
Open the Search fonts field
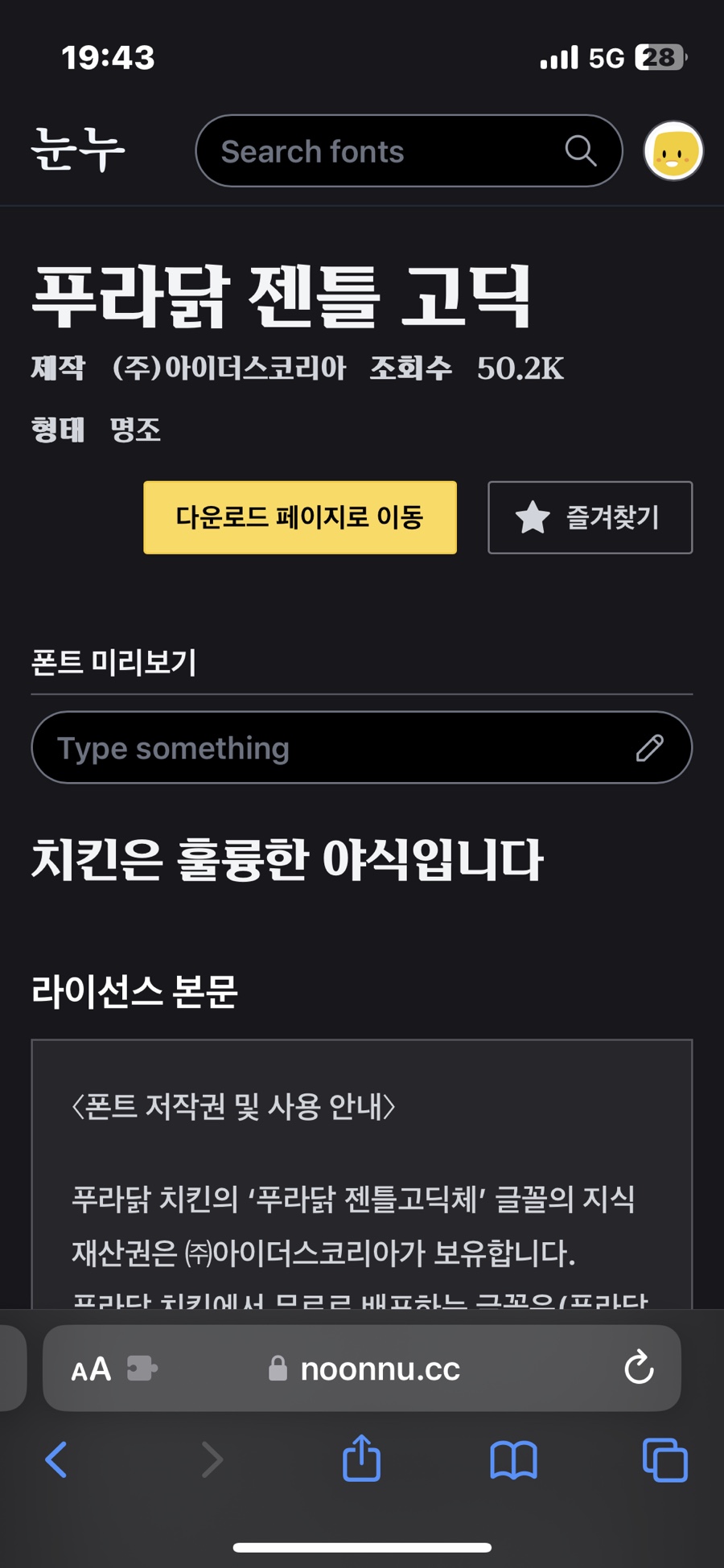click(409, 151)
